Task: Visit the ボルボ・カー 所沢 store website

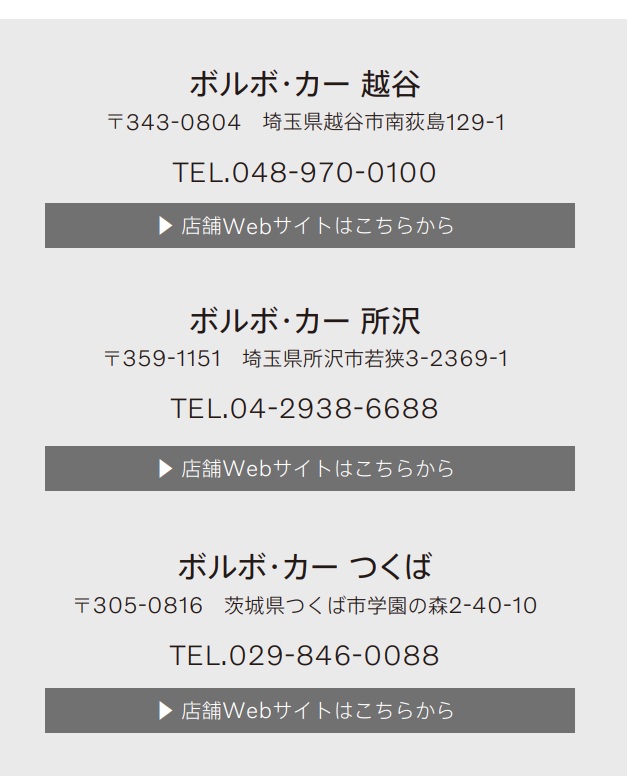Action: click(309, 468)
